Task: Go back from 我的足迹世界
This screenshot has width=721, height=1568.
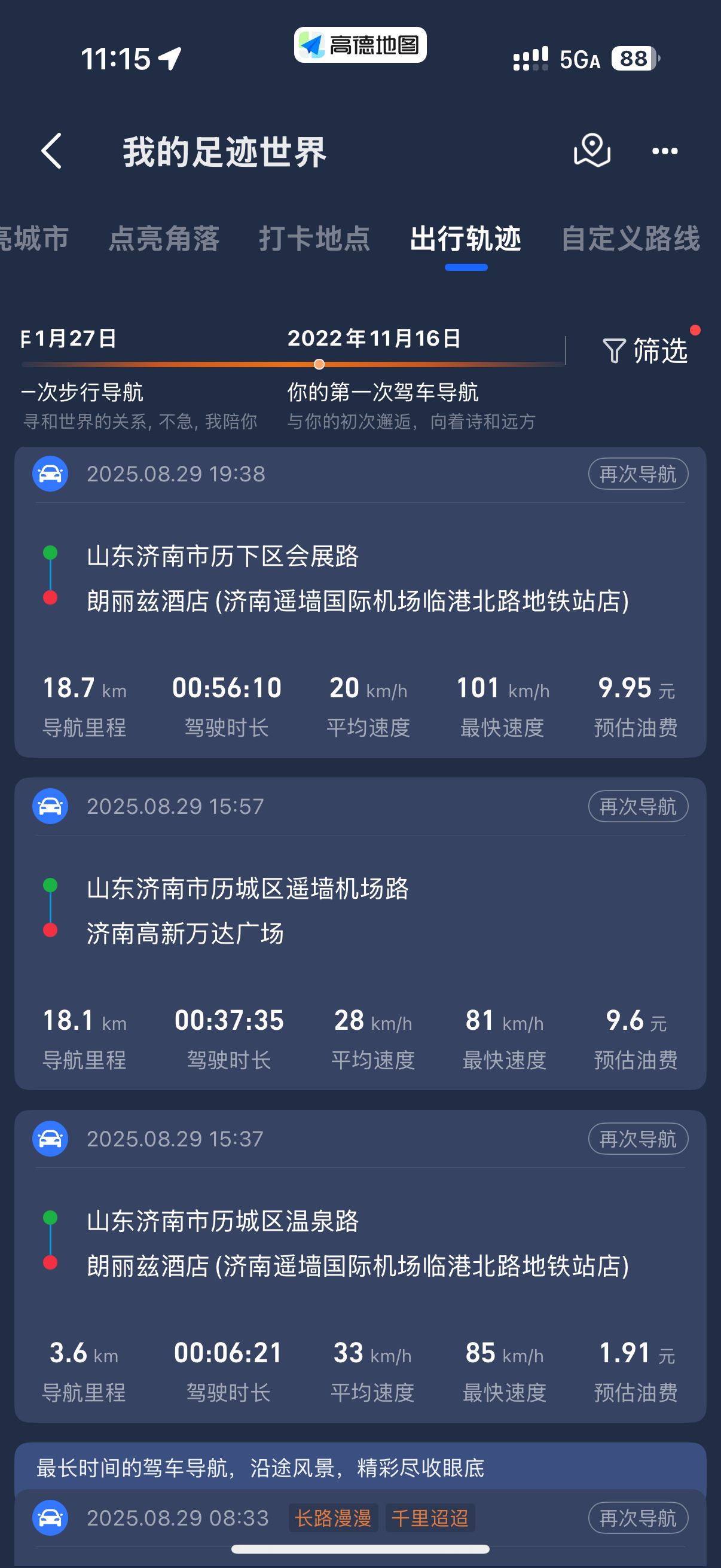Action: 52,151
